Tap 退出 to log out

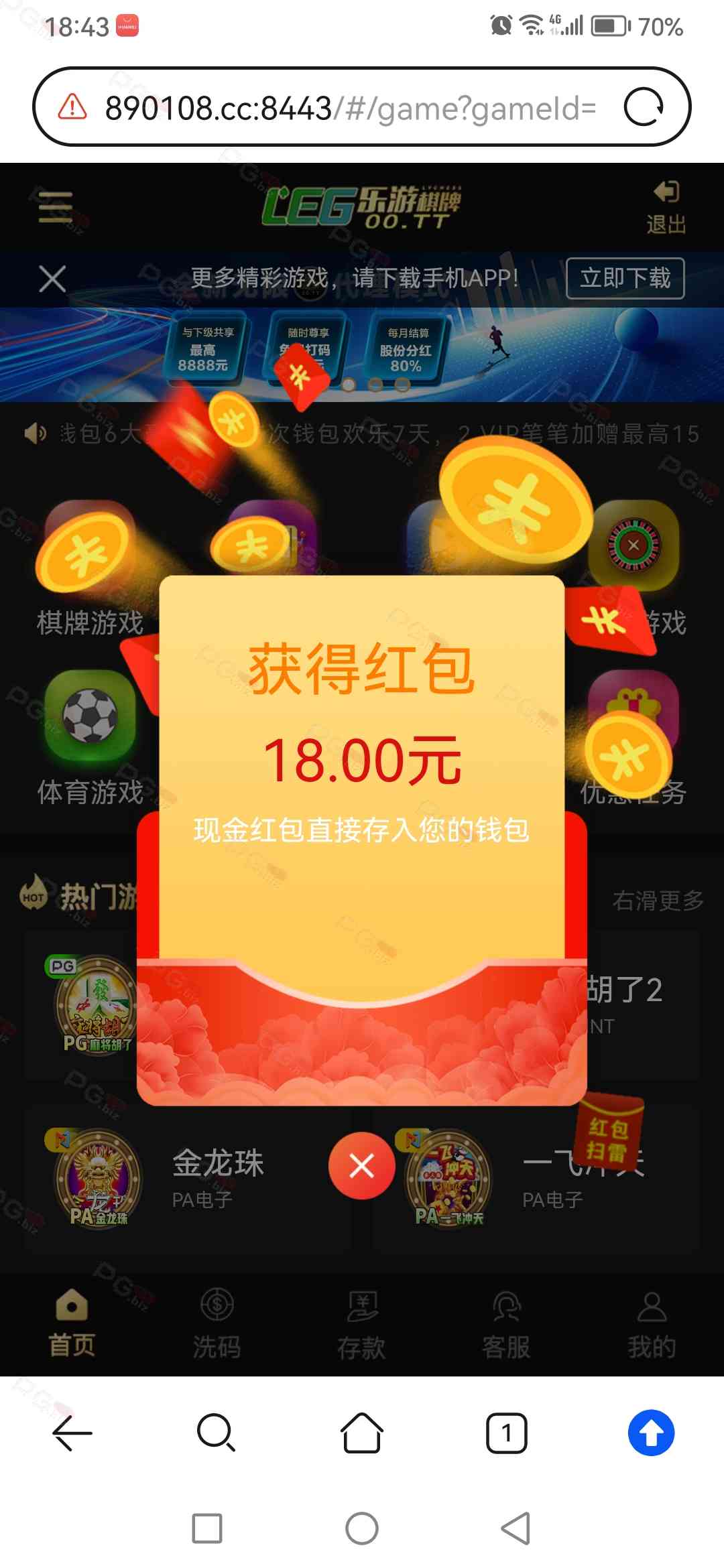[666, 206]
